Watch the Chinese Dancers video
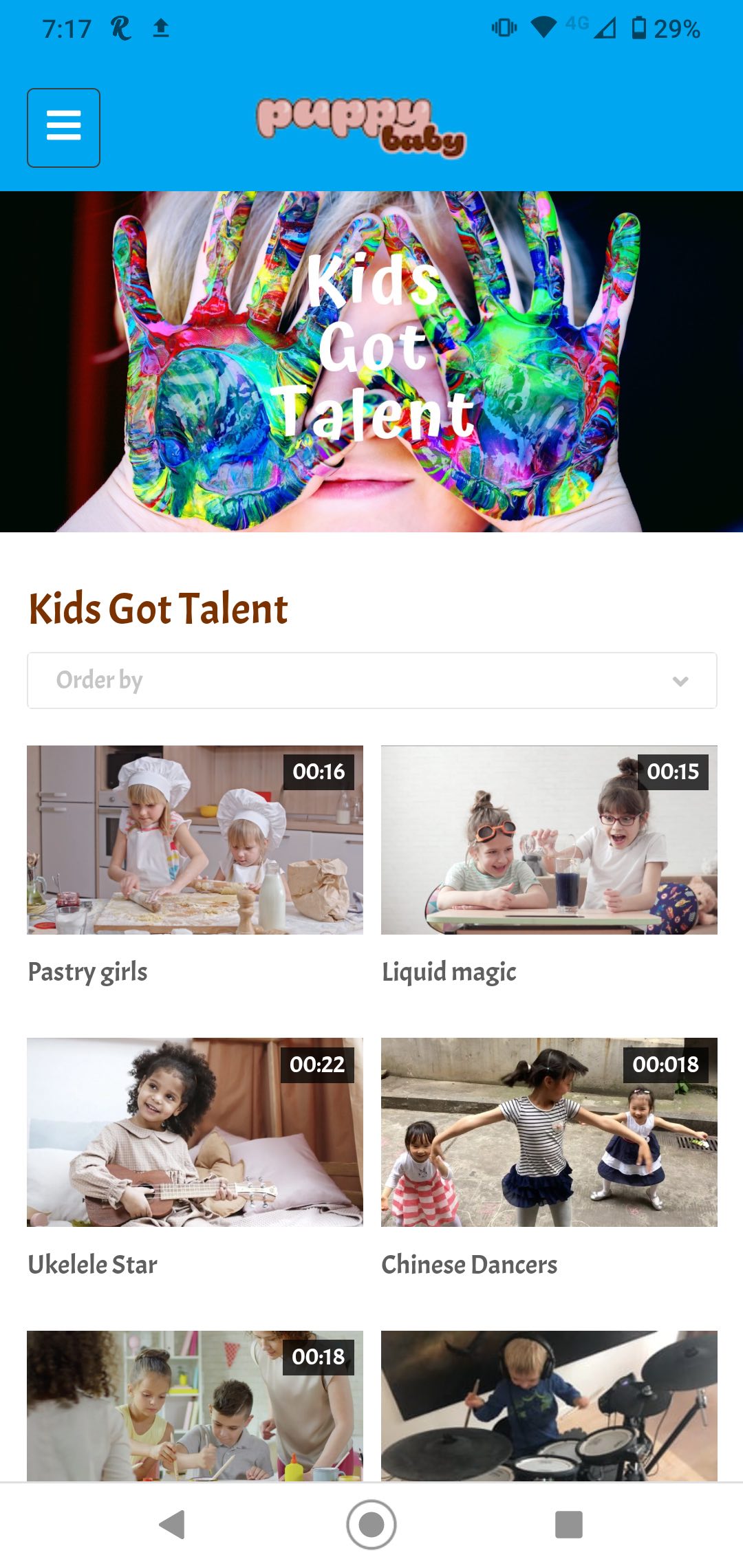 (x=549, y=1132)
